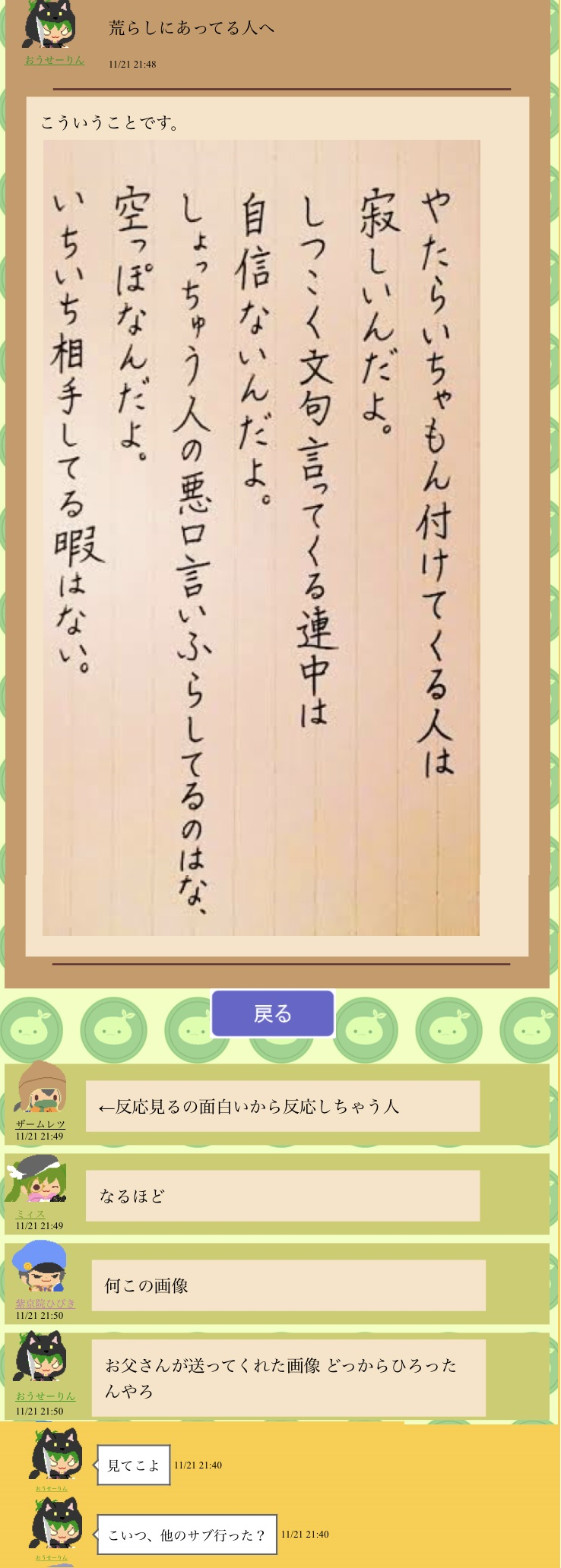Open ミイス's profile link
This screenshot has height=1568, width=561.
[x=30, y=1213]
